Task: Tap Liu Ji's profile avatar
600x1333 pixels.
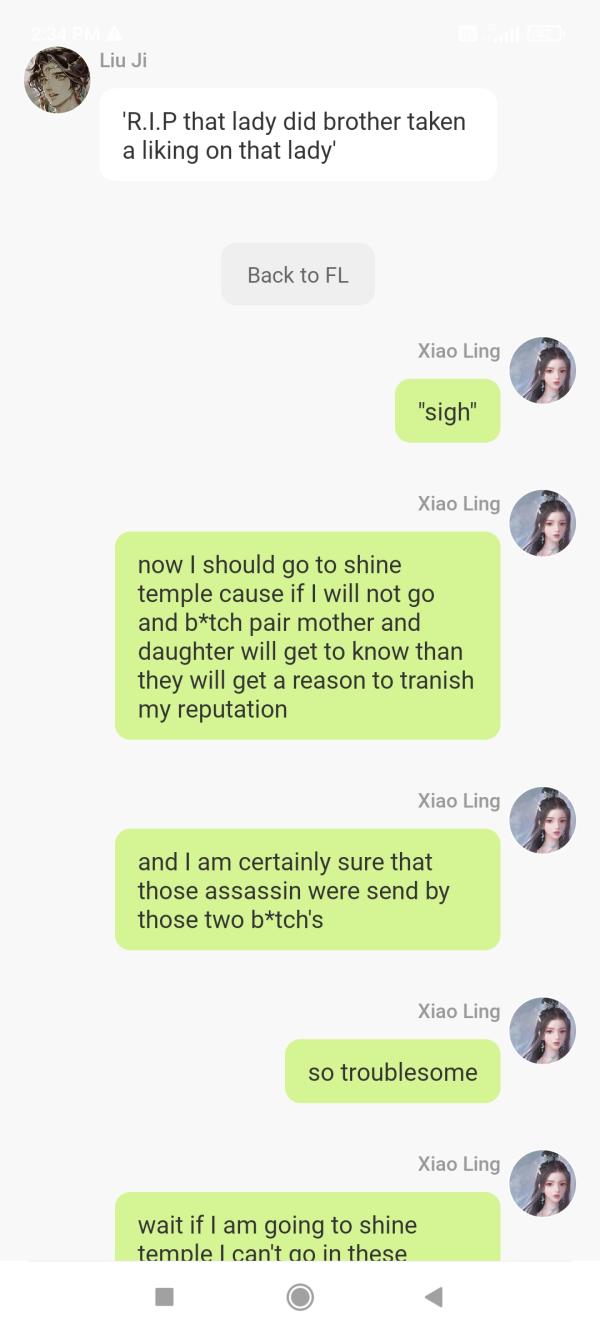Action: point(57,80)
